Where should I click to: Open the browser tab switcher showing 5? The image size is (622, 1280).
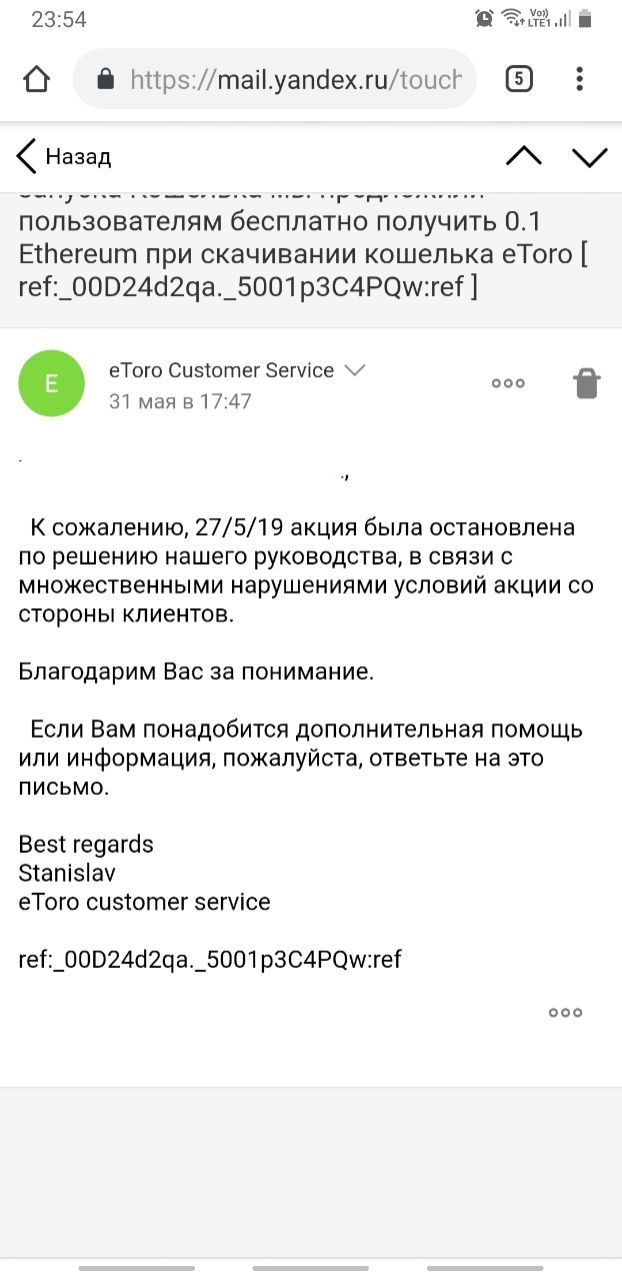click(x=519, y=79)
